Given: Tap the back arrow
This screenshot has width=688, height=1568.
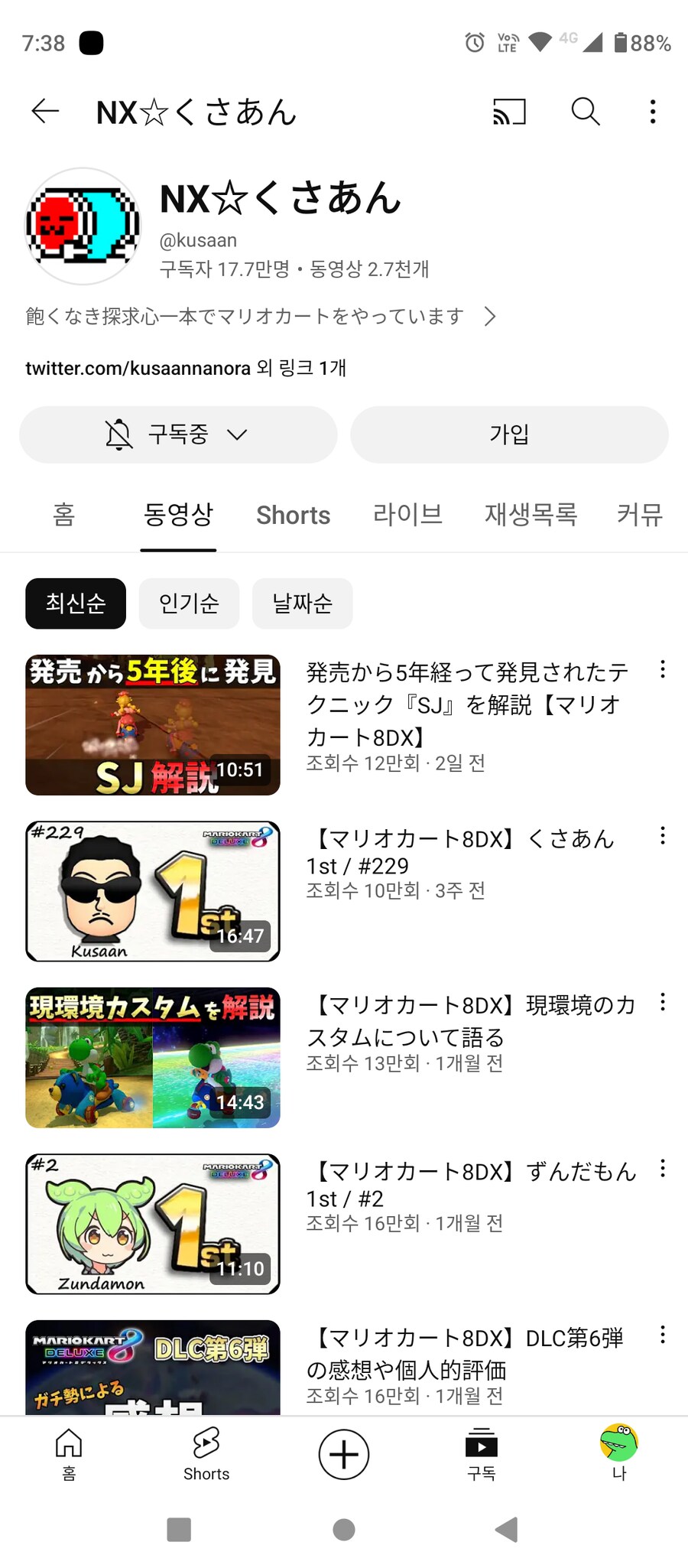Looking at the screenshot, I should point(44,111).
